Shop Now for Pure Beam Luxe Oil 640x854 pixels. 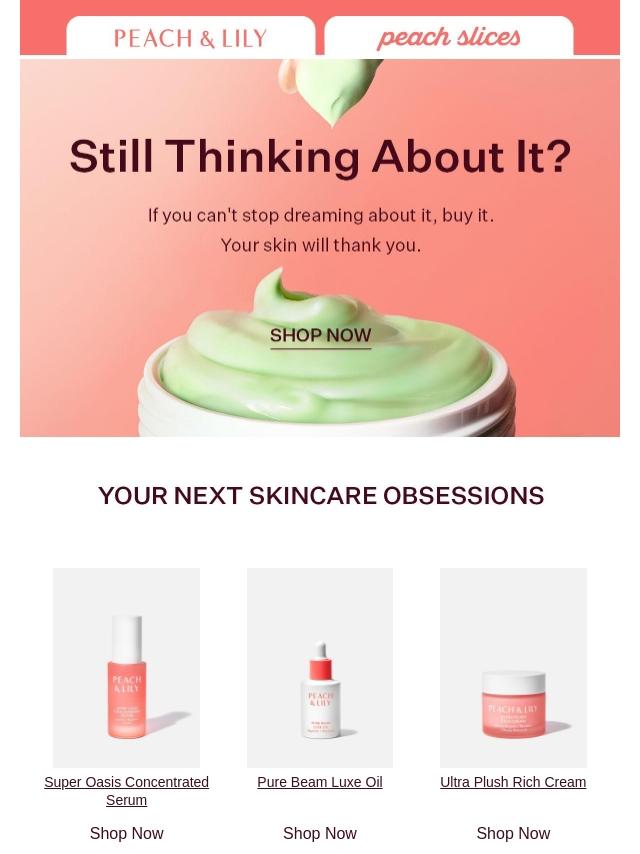[320, 833]
